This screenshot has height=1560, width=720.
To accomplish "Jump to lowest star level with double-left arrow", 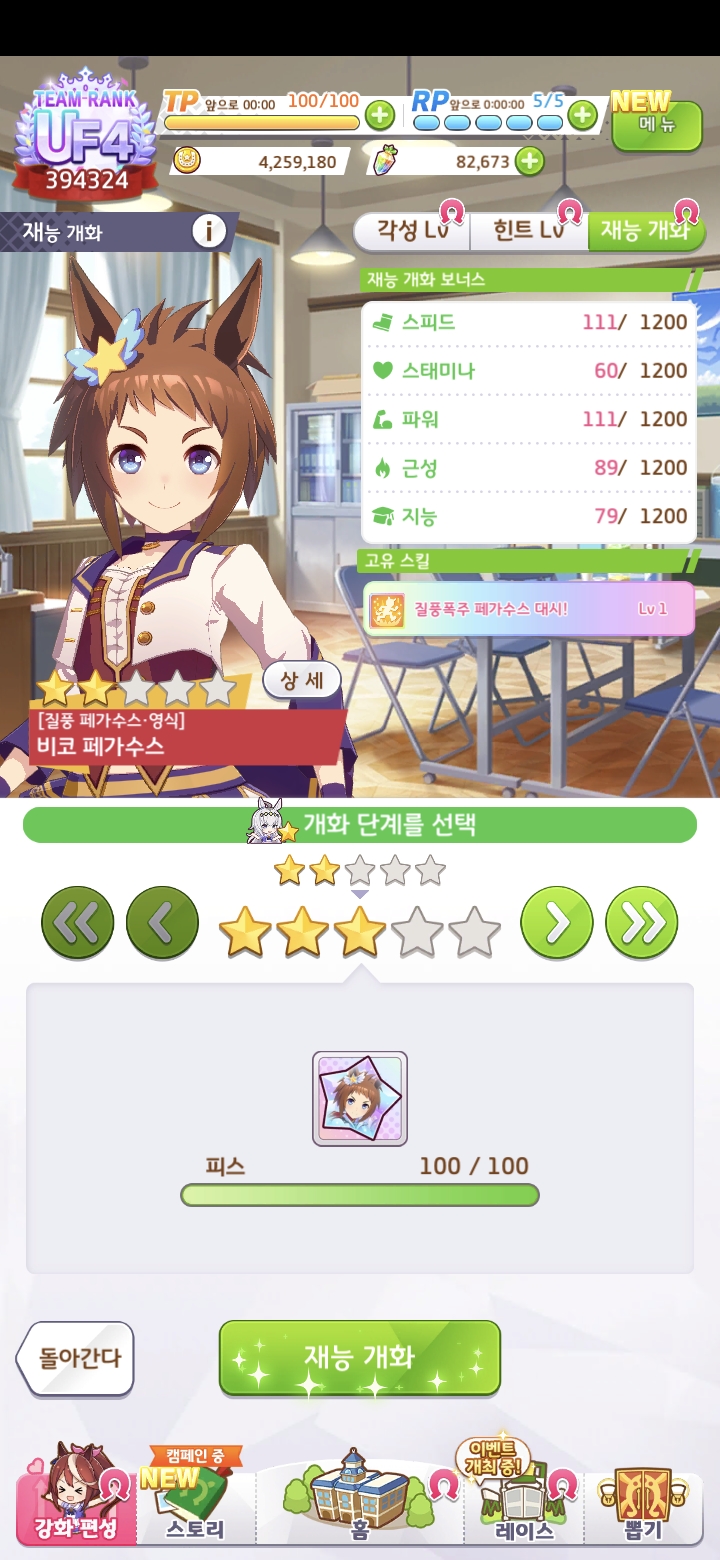I will coord(77,922).
